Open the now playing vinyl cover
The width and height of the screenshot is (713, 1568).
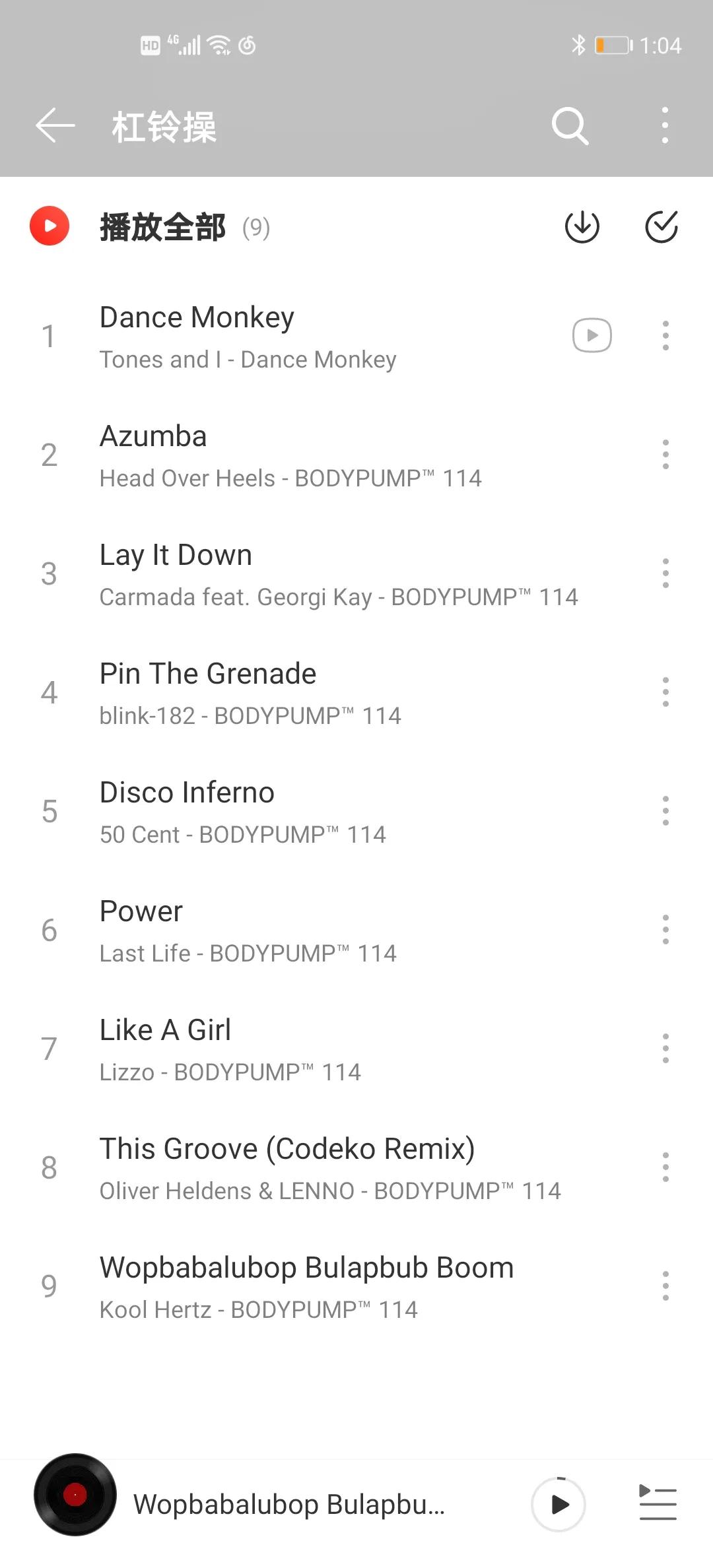75,1495
